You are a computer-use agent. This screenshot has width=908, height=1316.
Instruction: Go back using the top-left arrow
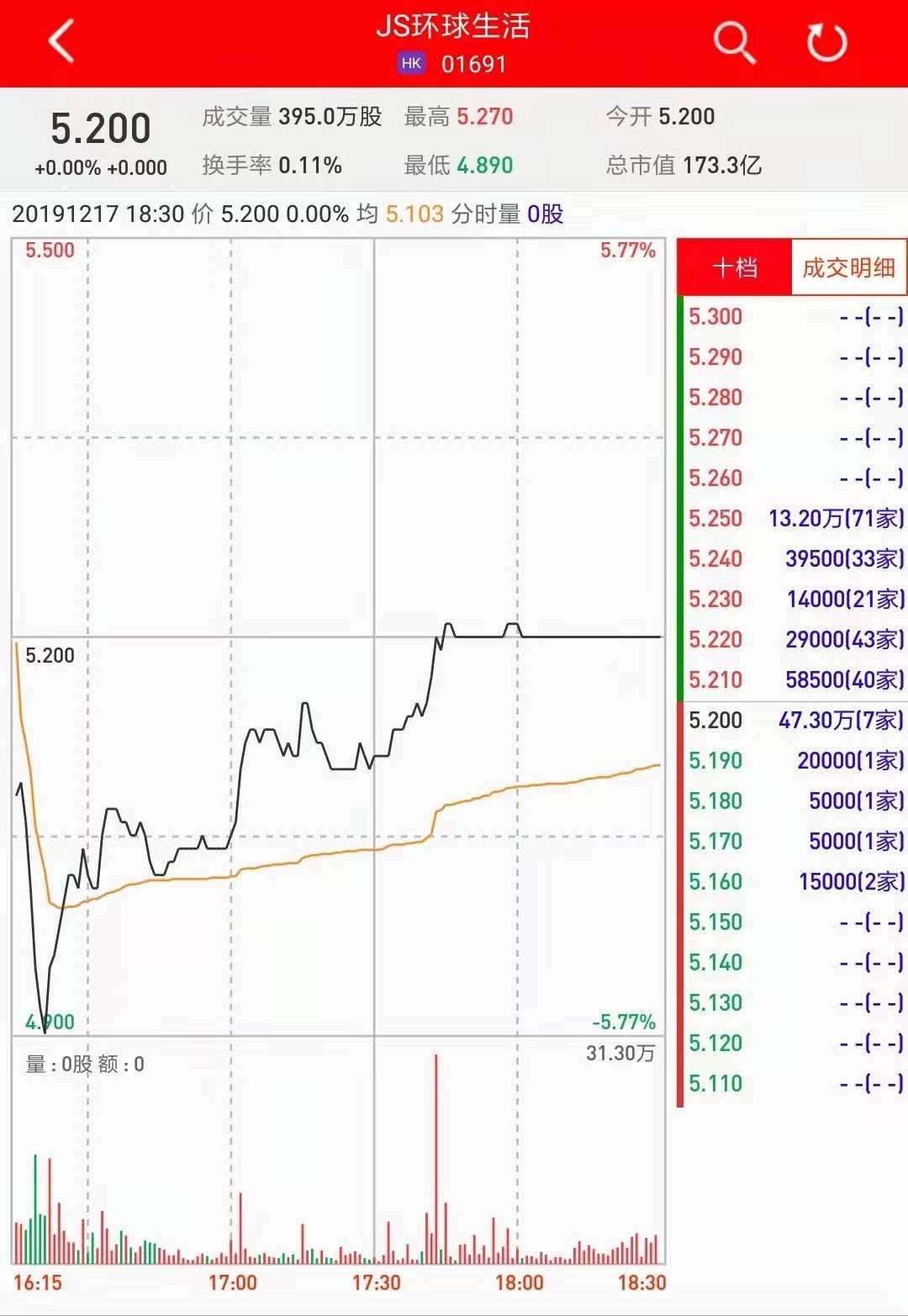pos(61,41)
